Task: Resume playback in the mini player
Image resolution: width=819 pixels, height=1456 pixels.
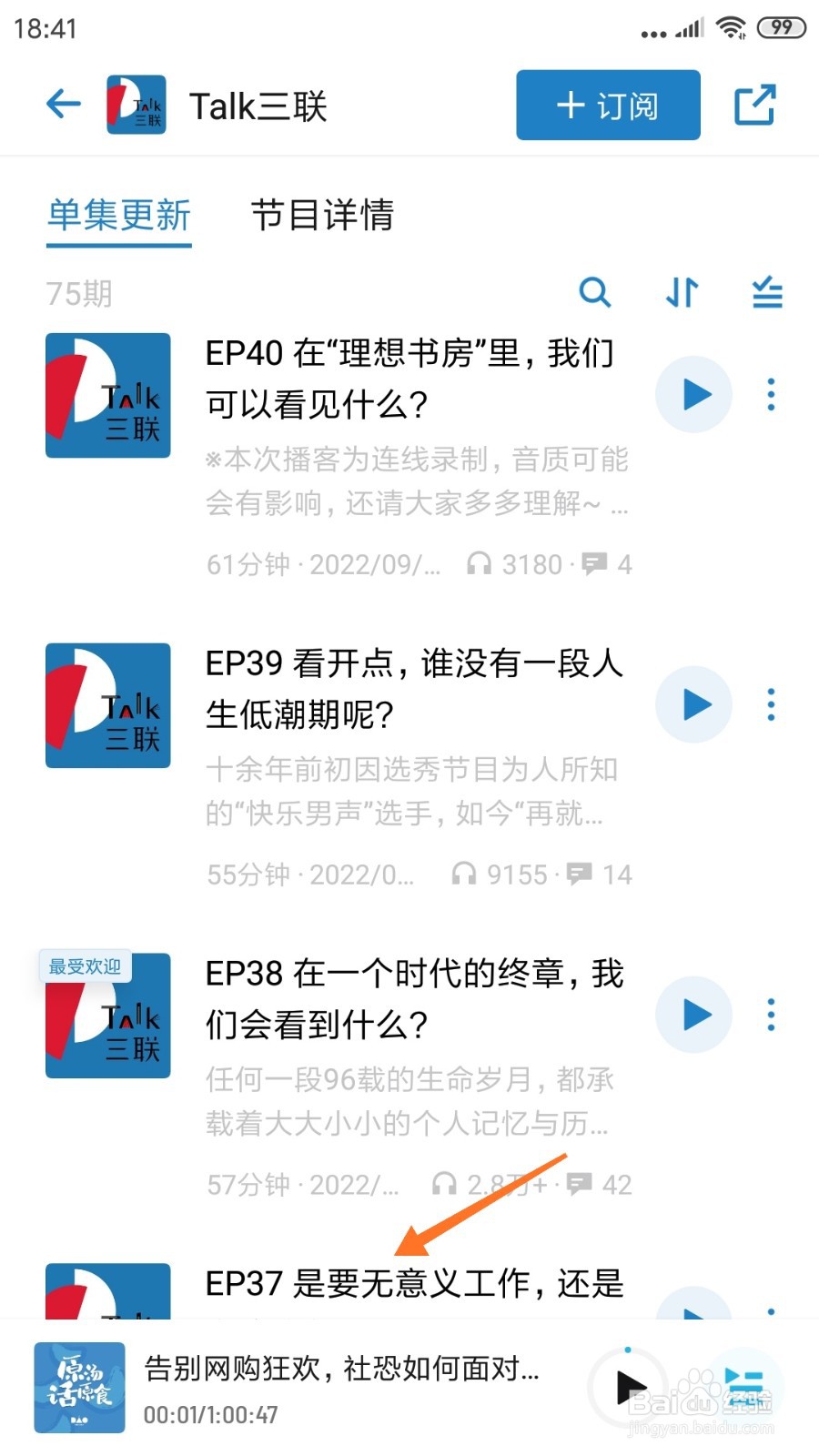Action: click(629, 1388)
